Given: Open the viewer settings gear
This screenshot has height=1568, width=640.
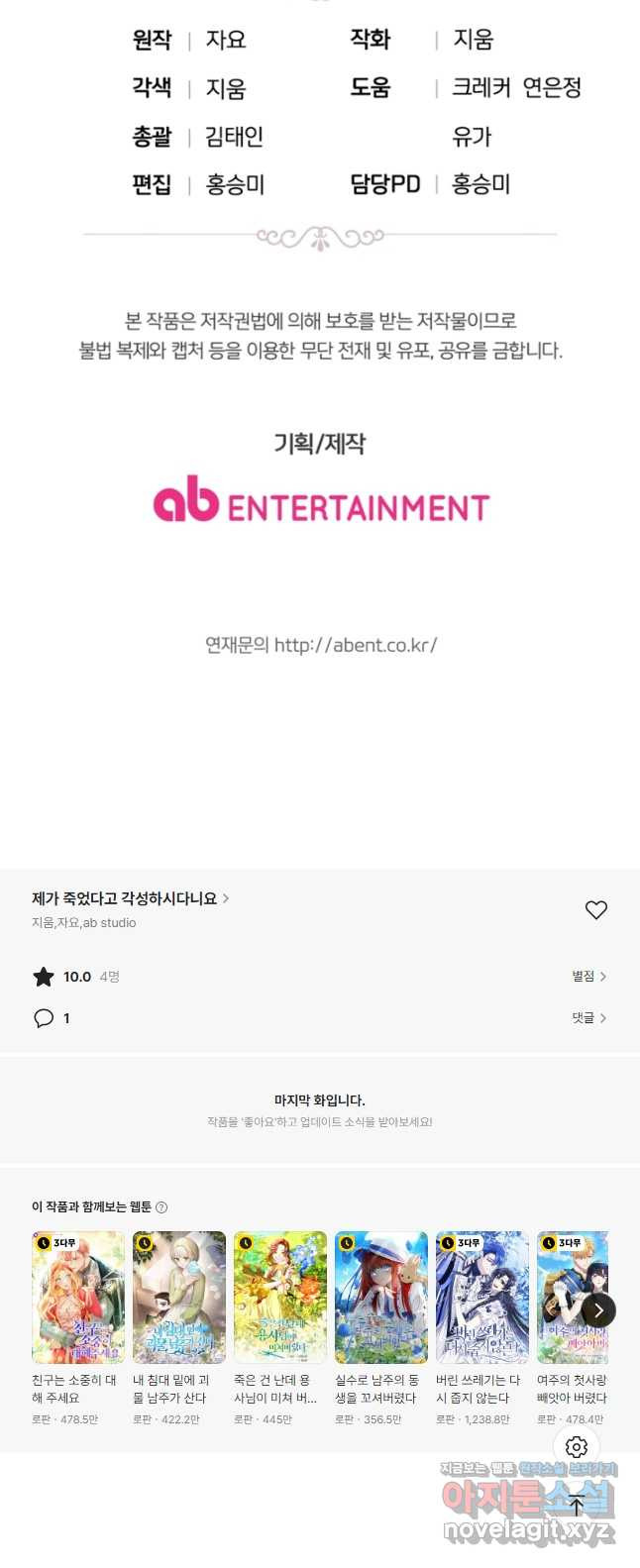Looking at the screenshot, I should point(577,1447).
